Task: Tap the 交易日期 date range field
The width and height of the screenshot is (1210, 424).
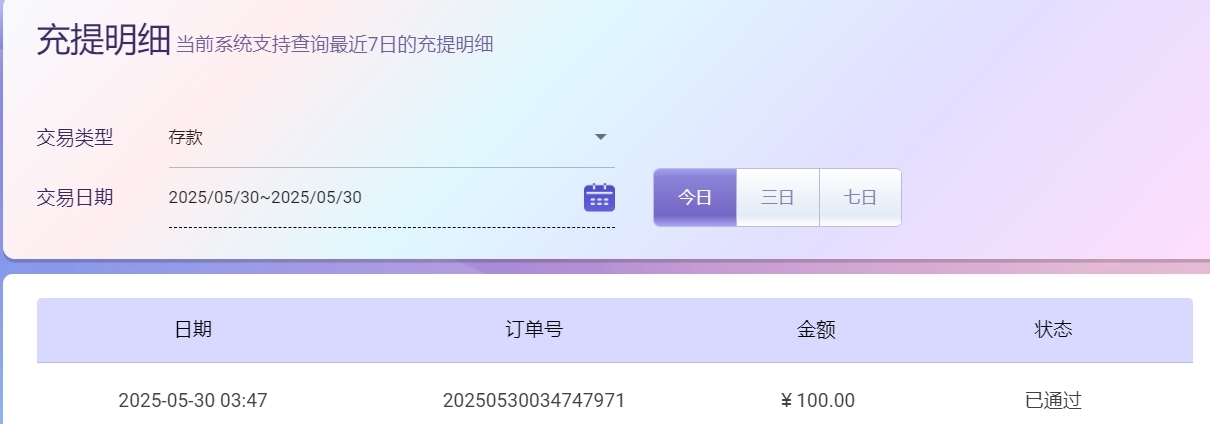Action: click(370, 198)
